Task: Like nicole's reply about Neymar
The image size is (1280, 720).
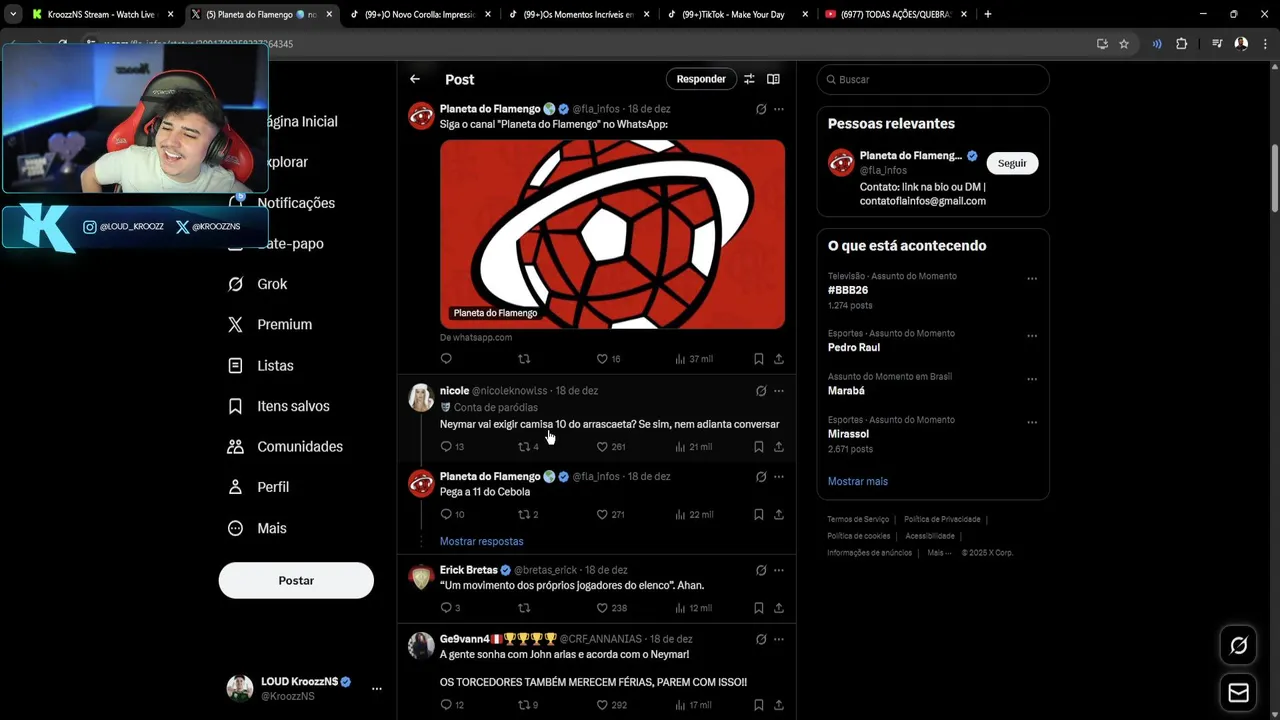Action: coord(602,447)
